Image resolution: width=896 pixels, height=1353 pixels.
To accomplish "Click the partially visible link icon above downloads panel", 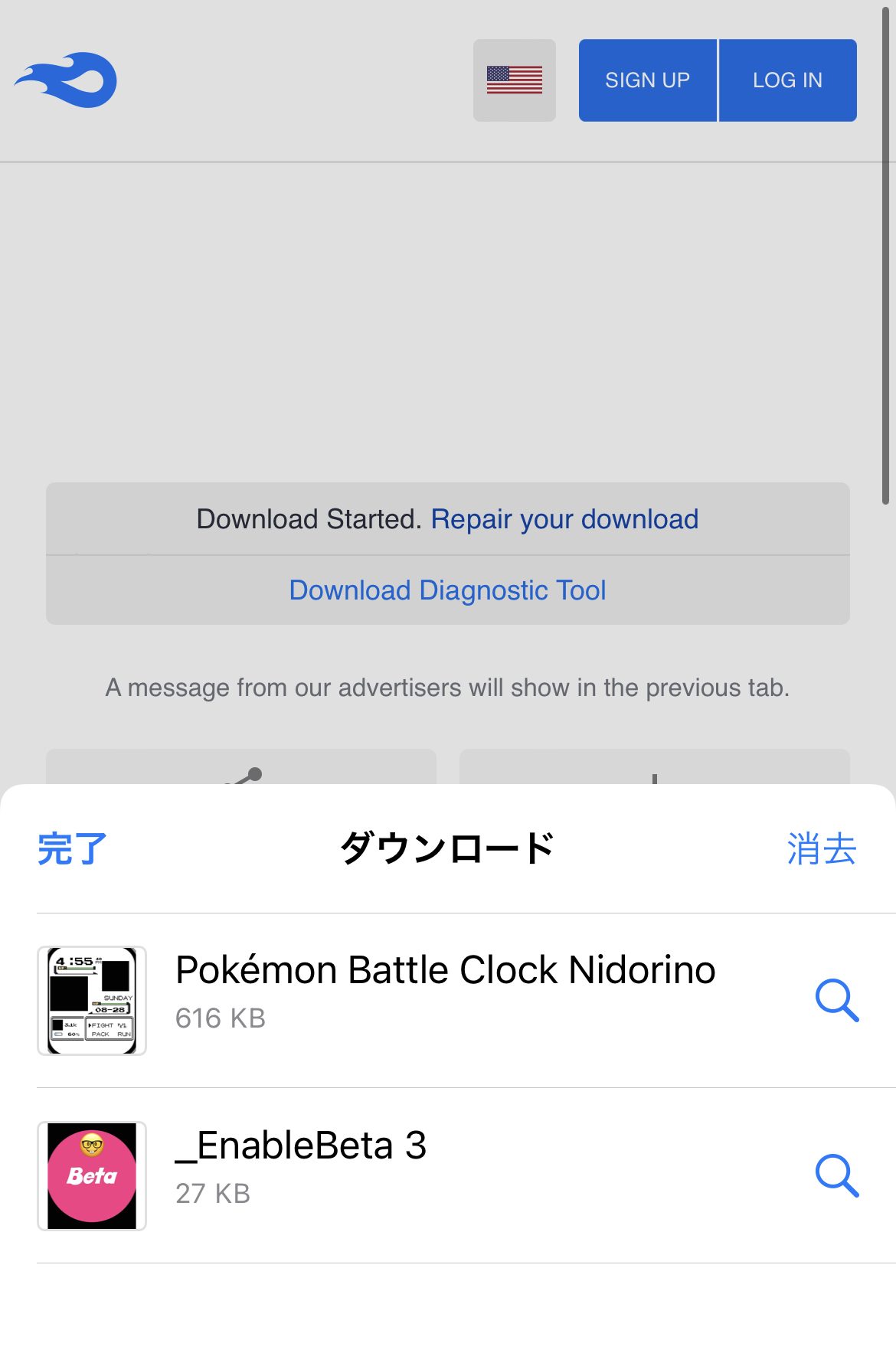I will [x=253, y=773].
